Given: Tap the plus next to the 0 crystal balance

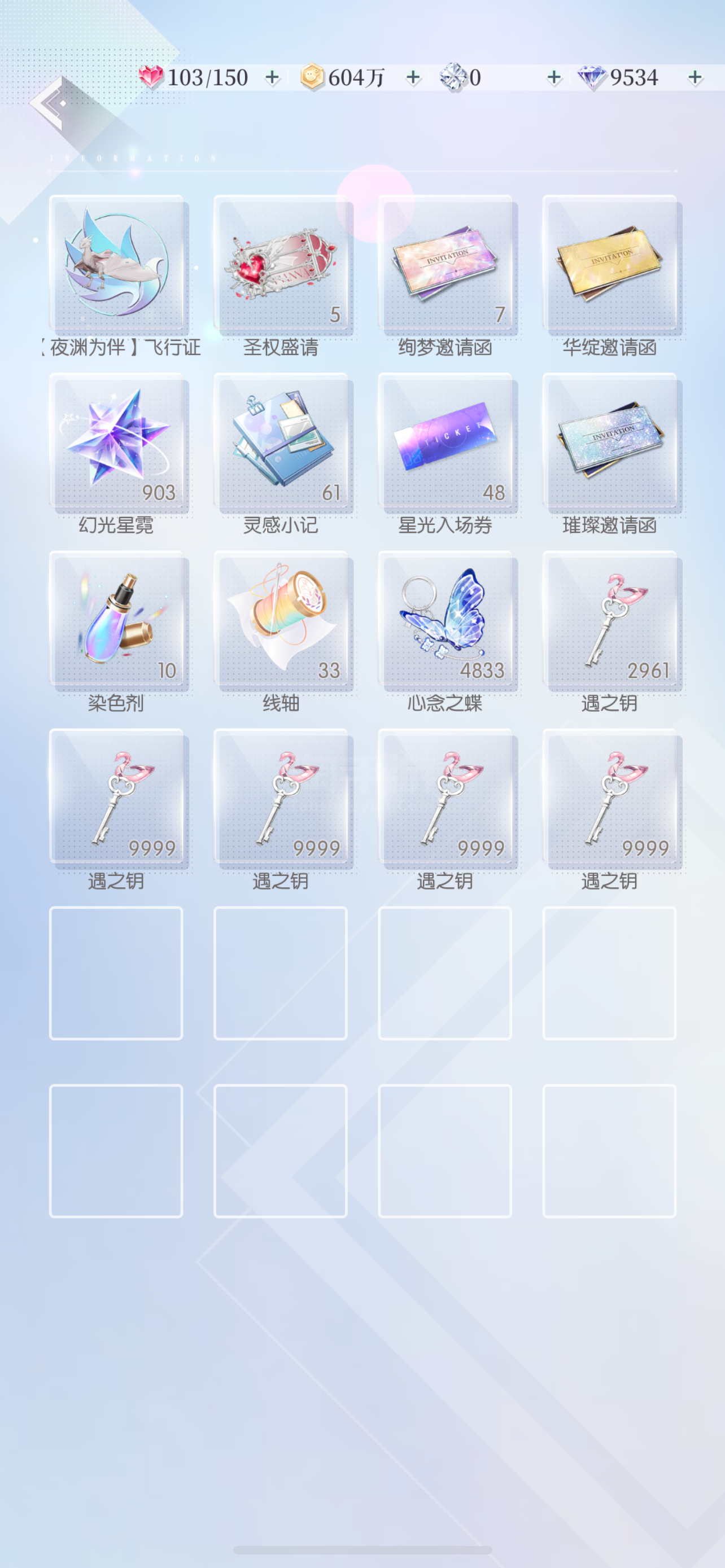Looking at the screenshot, I should click(x=554, y=78).
